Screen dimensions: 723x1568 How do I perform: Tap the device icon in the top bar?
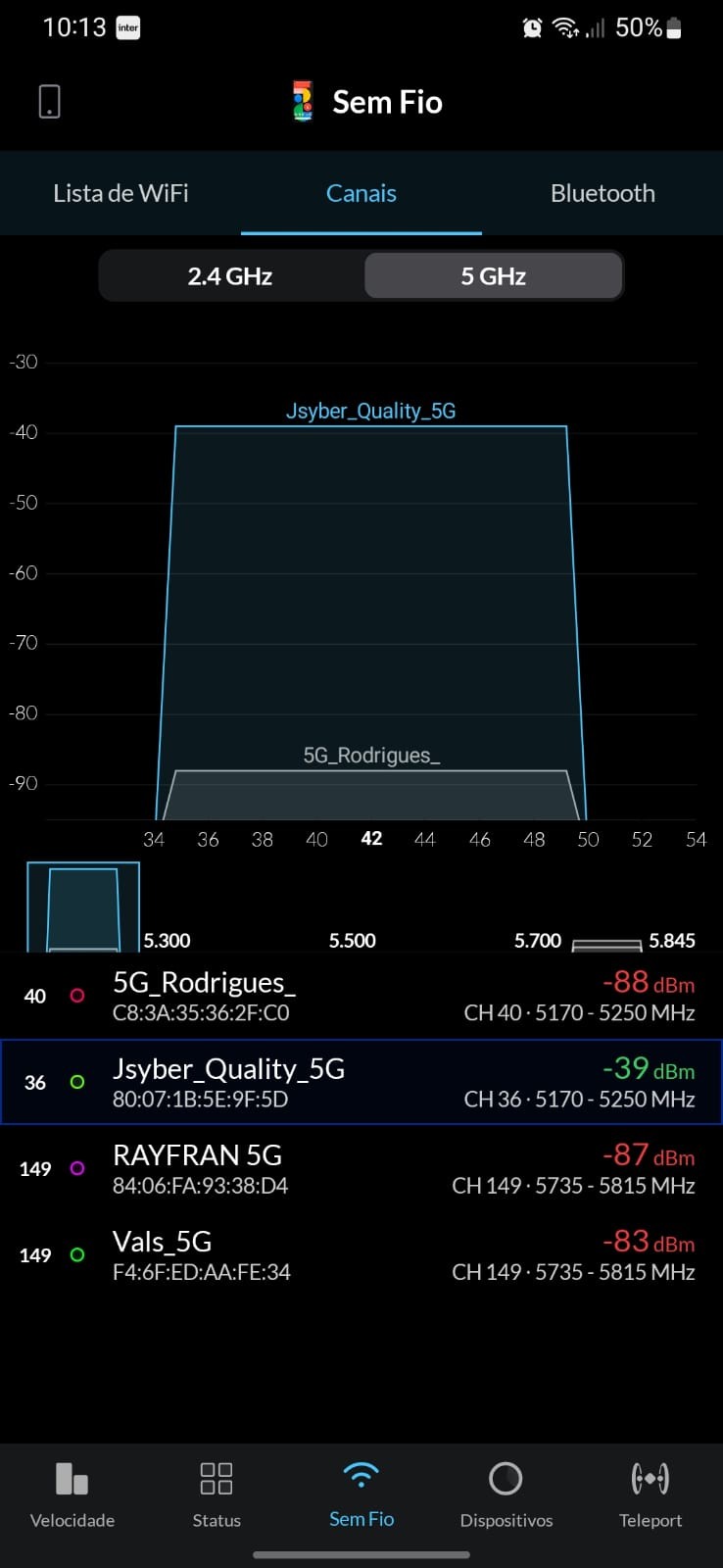(x=49, y=102)
